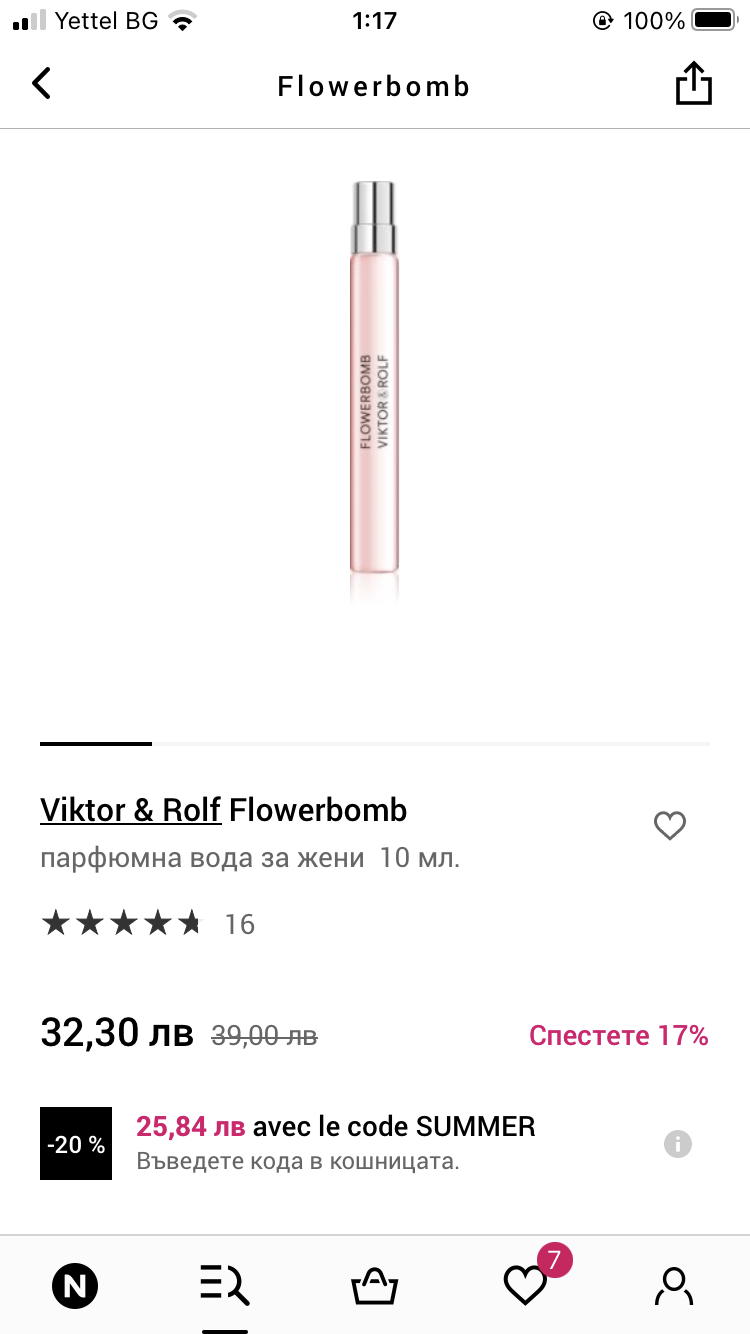
Task: View the 16 star-rating reviews
Action: tap(148, 924)
